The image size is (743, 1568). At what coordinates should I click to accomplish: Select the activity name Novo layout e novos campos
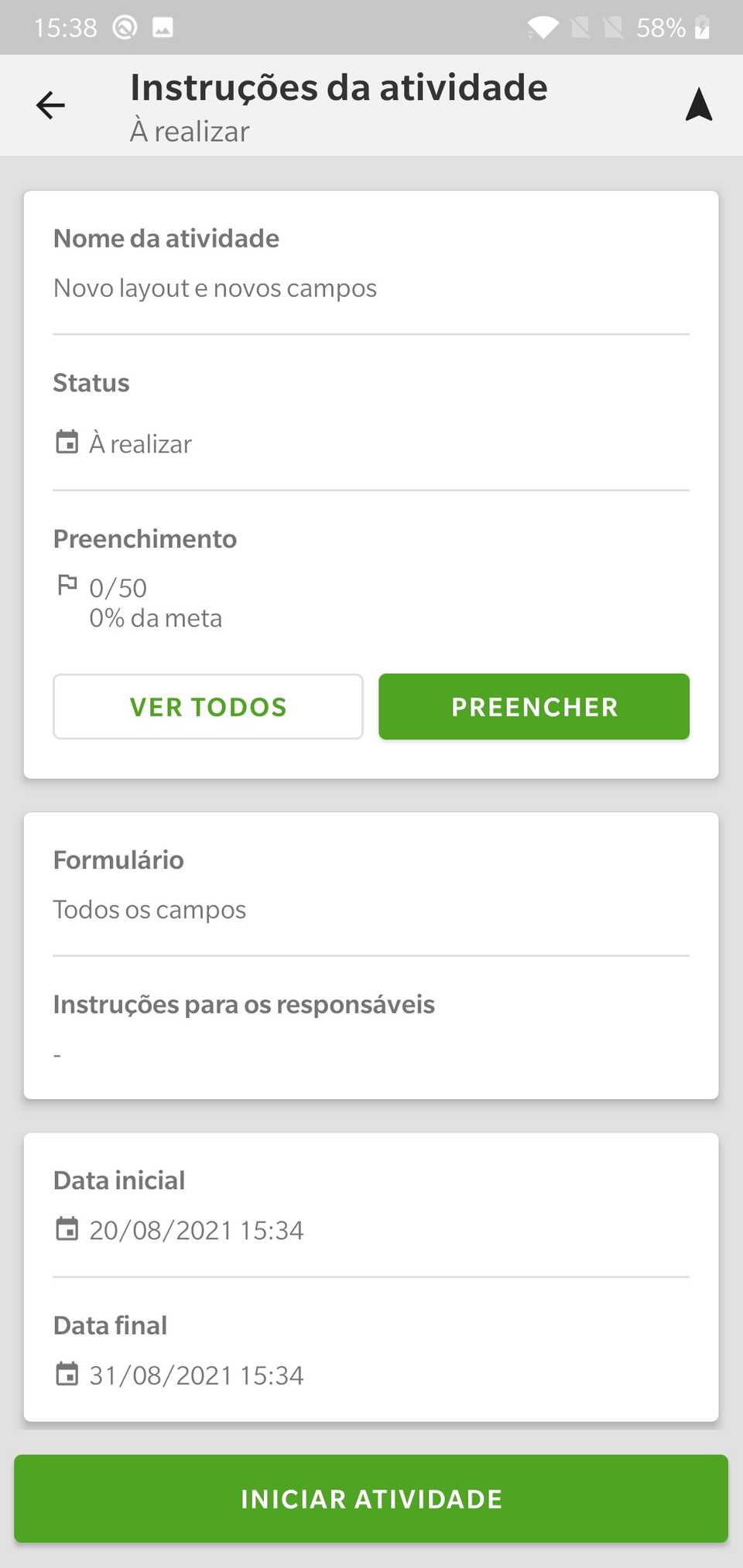click(214, 287)
